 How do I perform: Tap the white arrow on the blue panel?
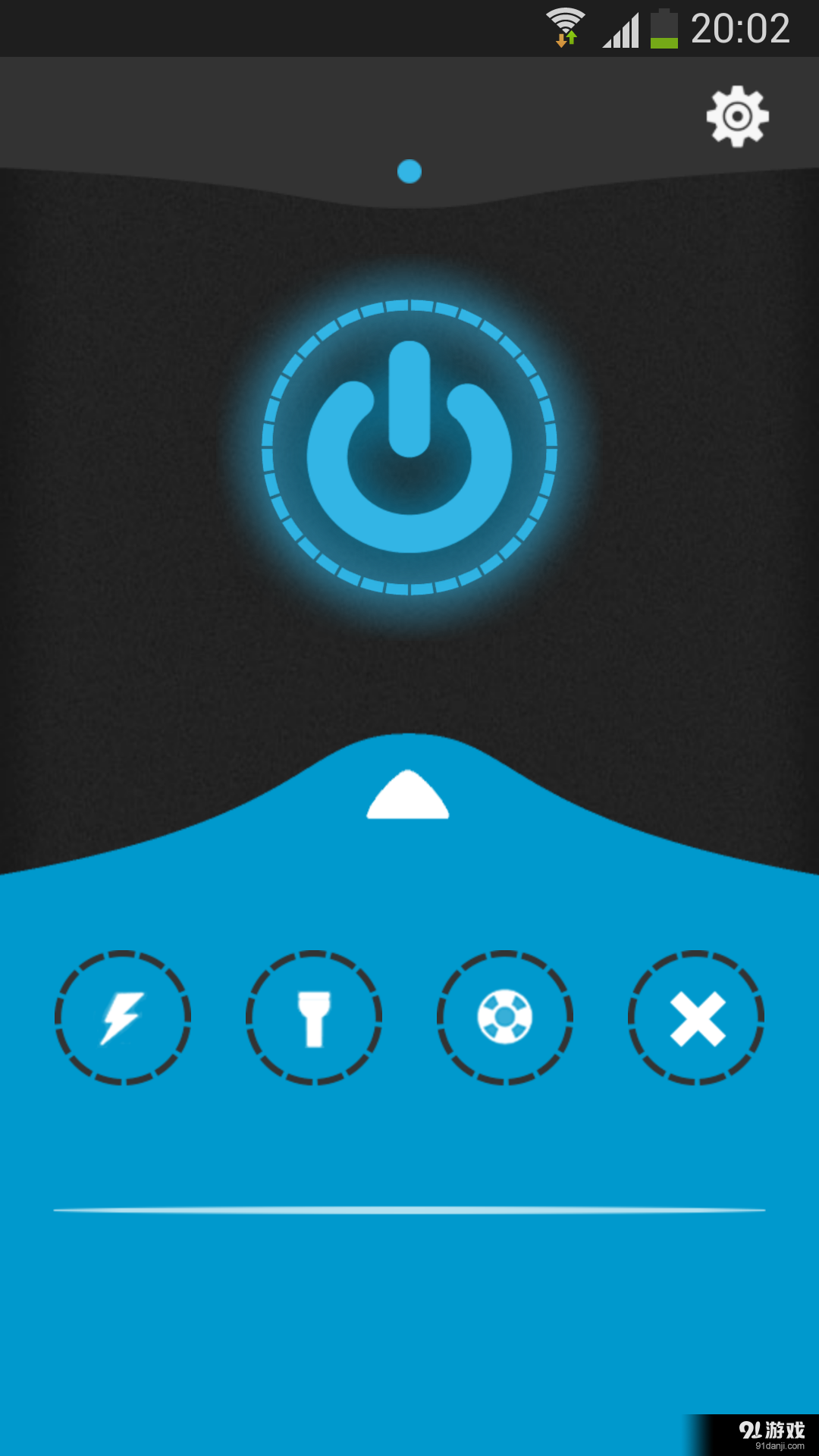(408, 795)
